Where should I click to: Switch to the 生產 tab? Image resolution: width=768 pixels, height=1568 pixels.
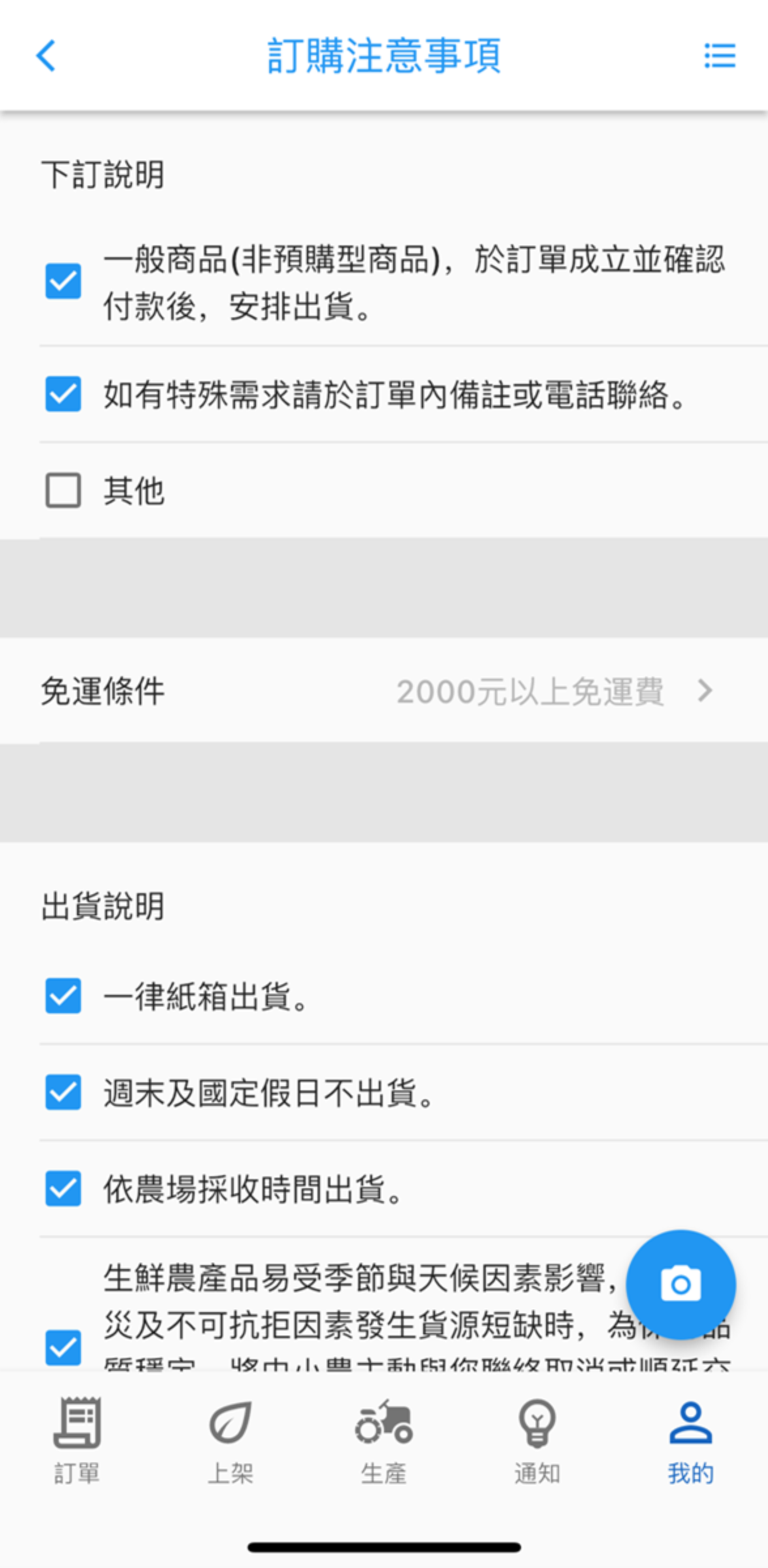point(384,1436)
